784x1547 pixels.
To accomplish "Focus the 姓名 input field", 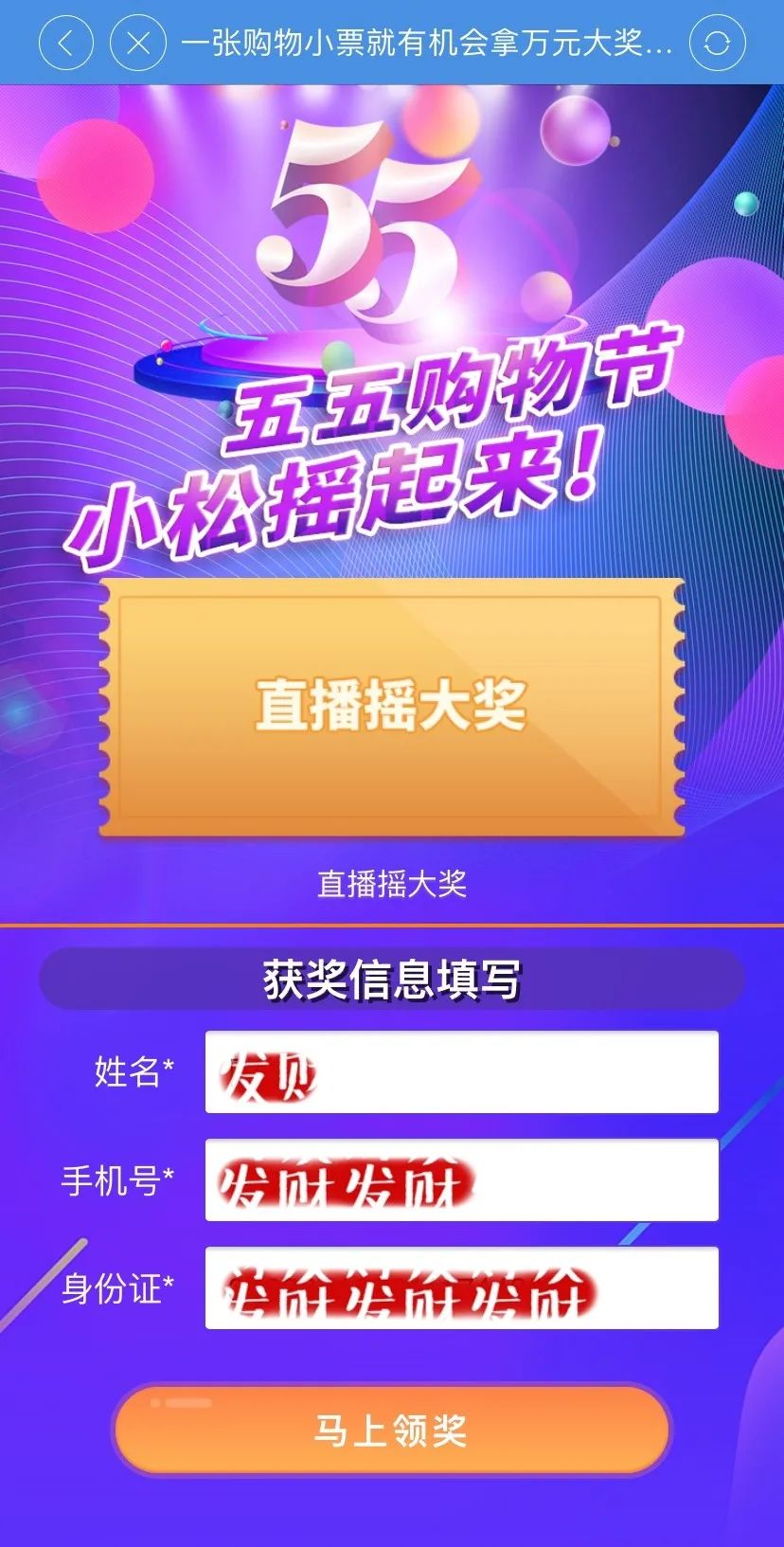I will click(x=462, y=1072).
